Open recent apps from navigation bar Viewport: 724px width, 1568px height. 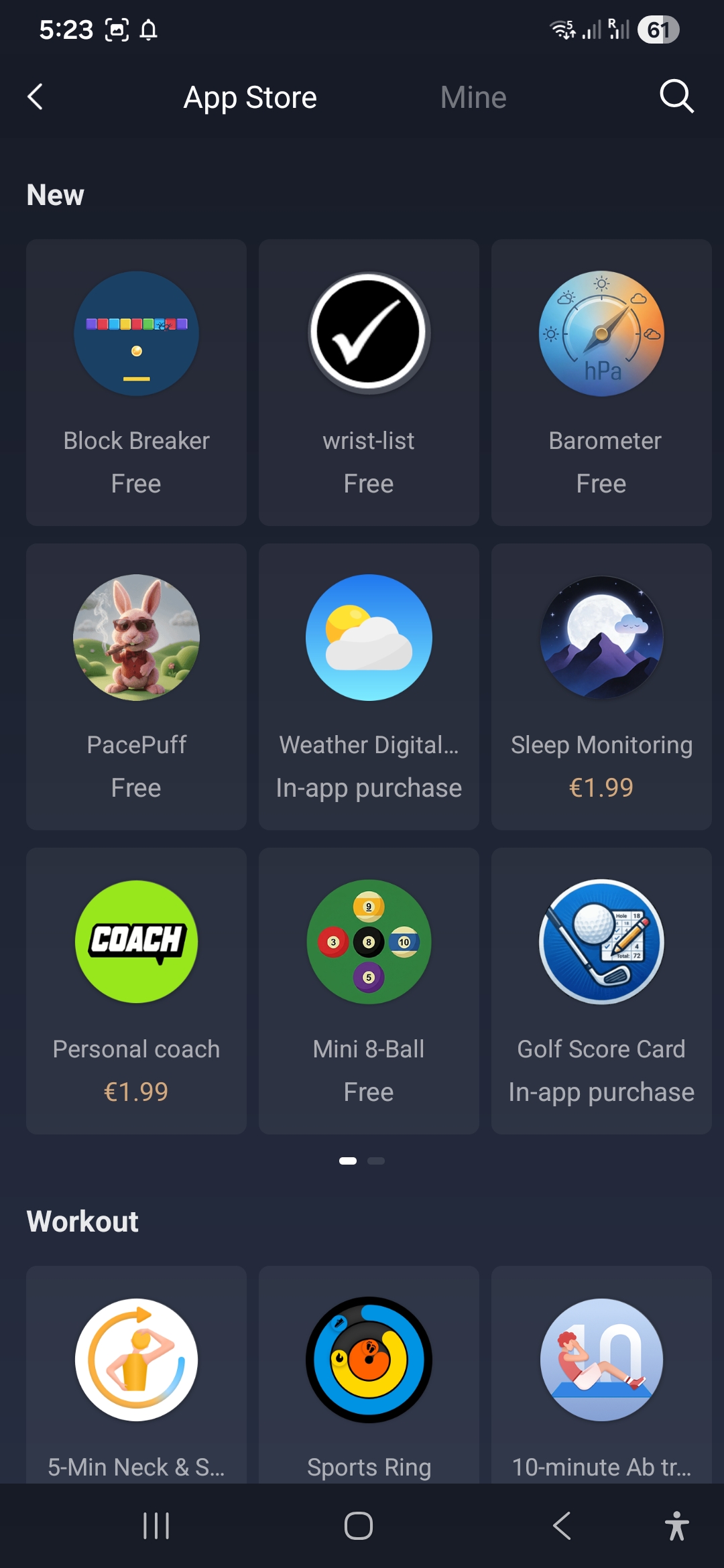156,1526
